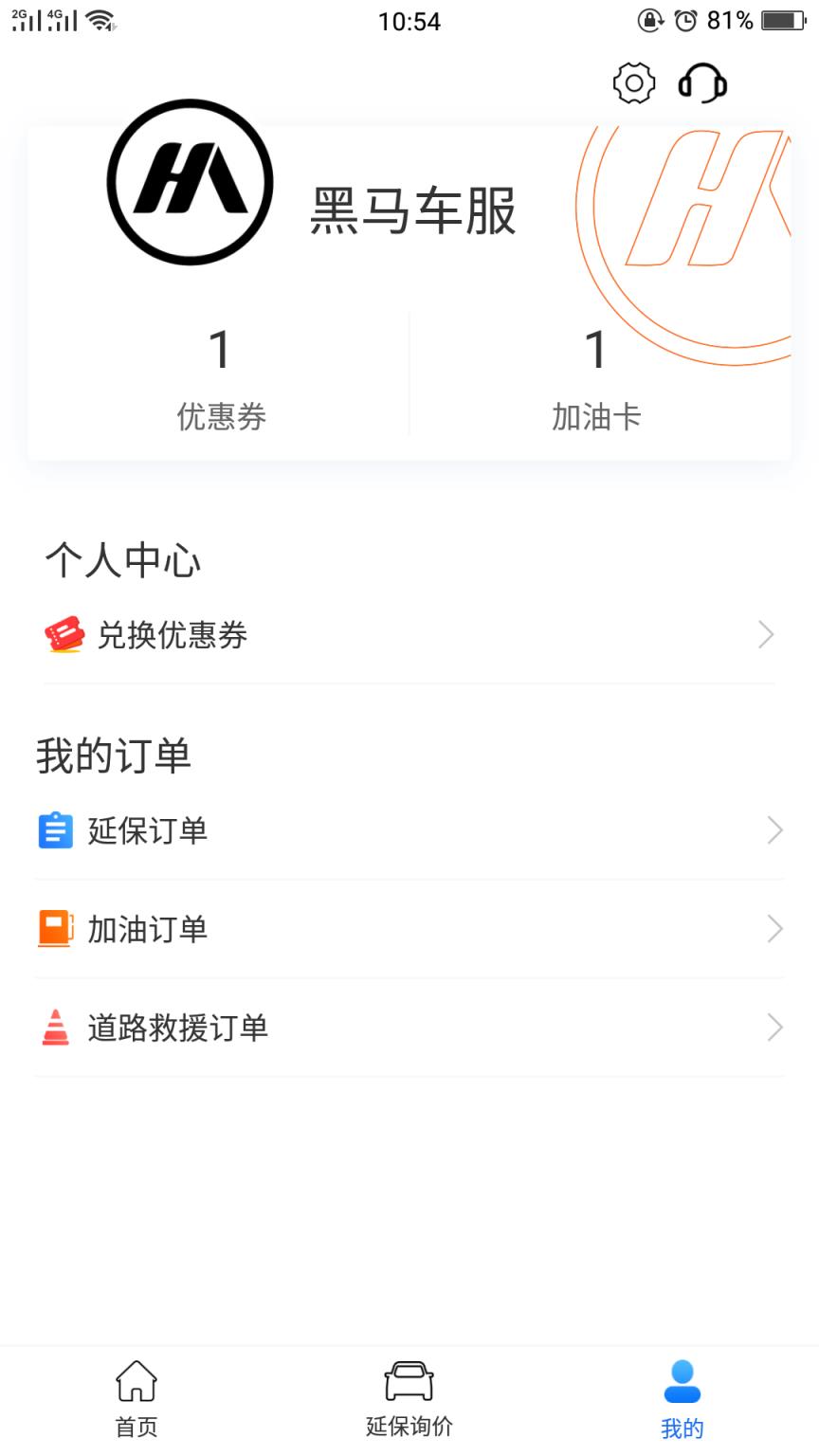Select the clipboard icon for 延保订单
The width and height of the screenshot is (819, 1456).
(56, 830)
